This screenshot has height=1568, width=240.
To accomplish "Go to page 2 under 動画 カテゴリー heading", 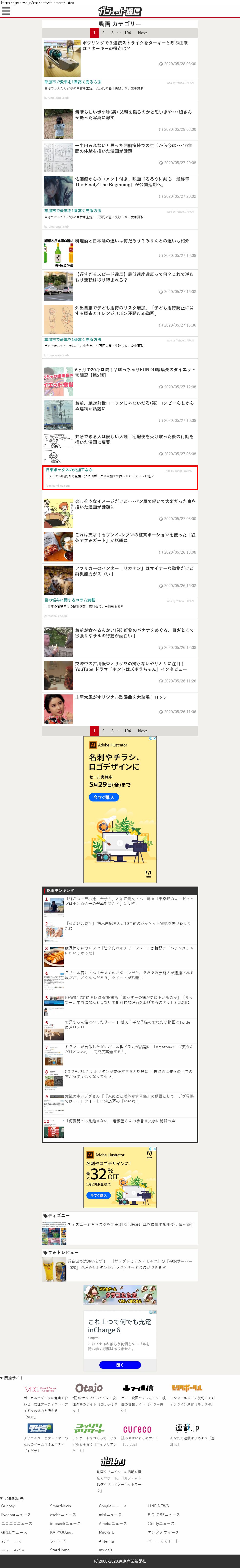I will click(x=103, y=33).
